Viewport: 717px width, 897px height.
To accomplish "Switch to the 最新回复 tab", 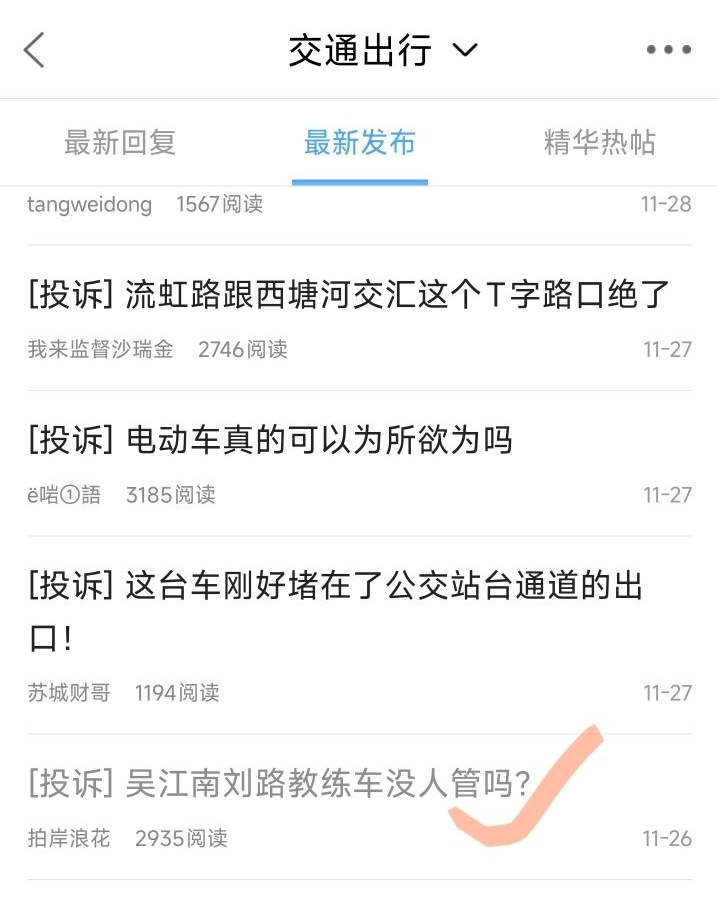I will [x=120, y=143].
